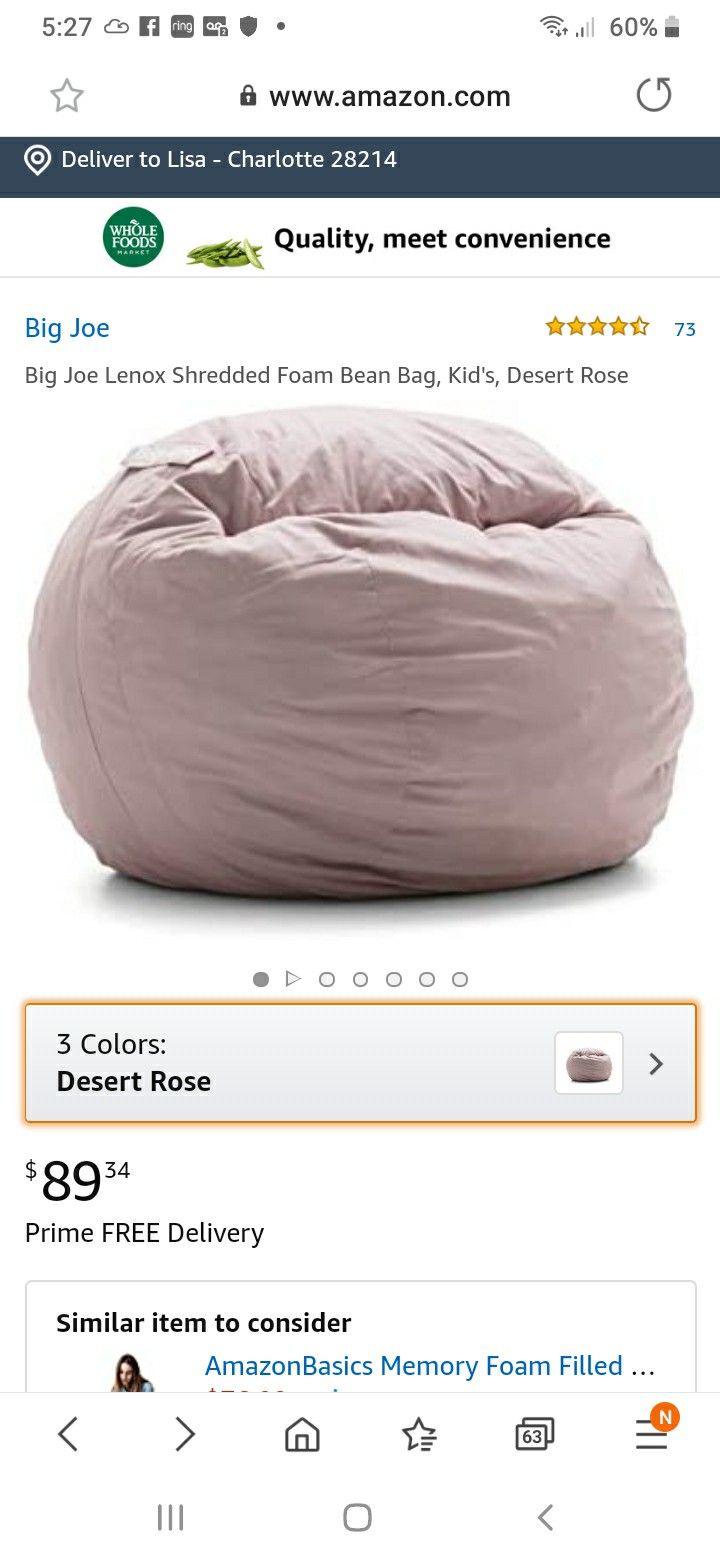
Task: Open the browser menu with N notification badge
Action: click(x=651, y=1434)
